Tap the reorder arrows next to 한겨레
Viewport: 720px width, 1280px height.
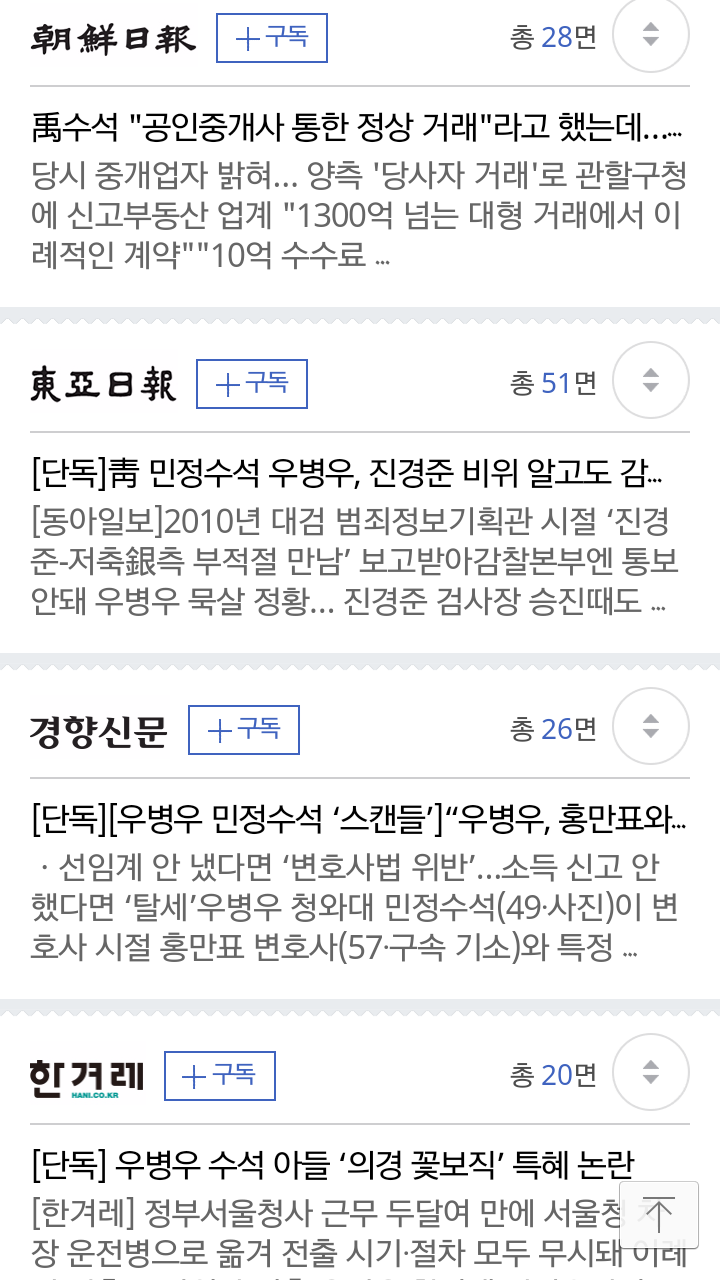pos(651,1072)
